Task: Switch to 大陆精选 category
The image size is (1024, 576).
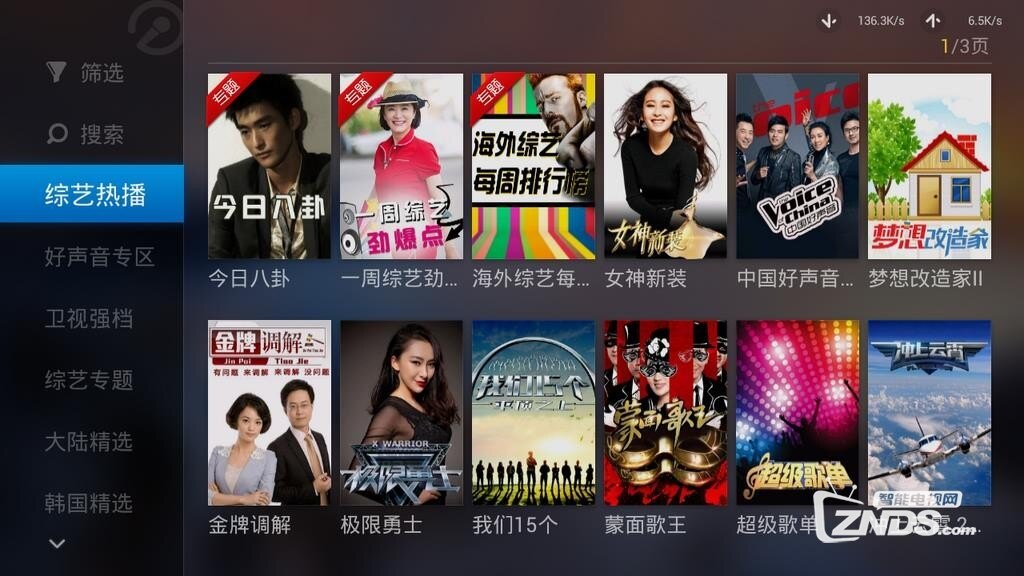Action: point(89,441)
